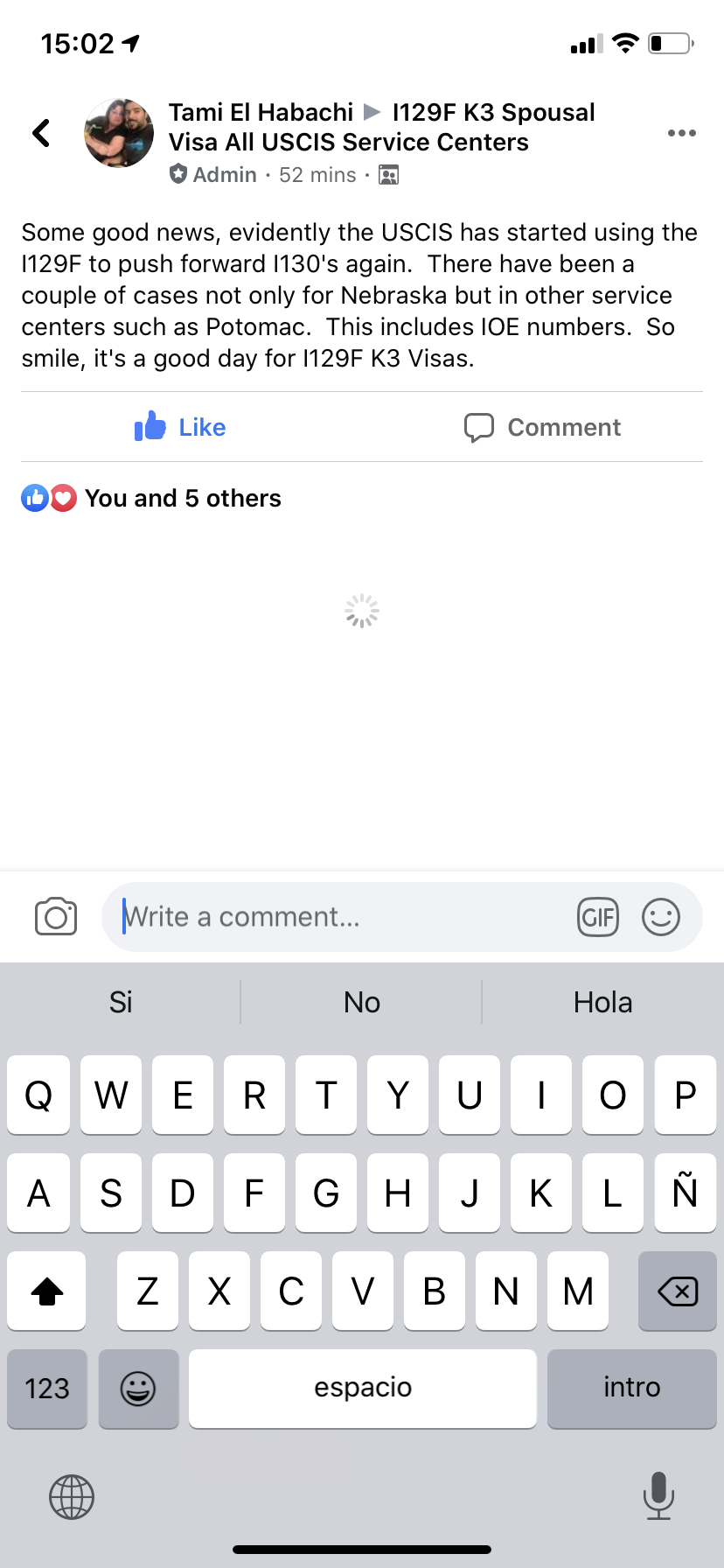Viewport: 724px width, 1568px height.
Task: Tap the Comment button
Action: (x=542, y=427)
